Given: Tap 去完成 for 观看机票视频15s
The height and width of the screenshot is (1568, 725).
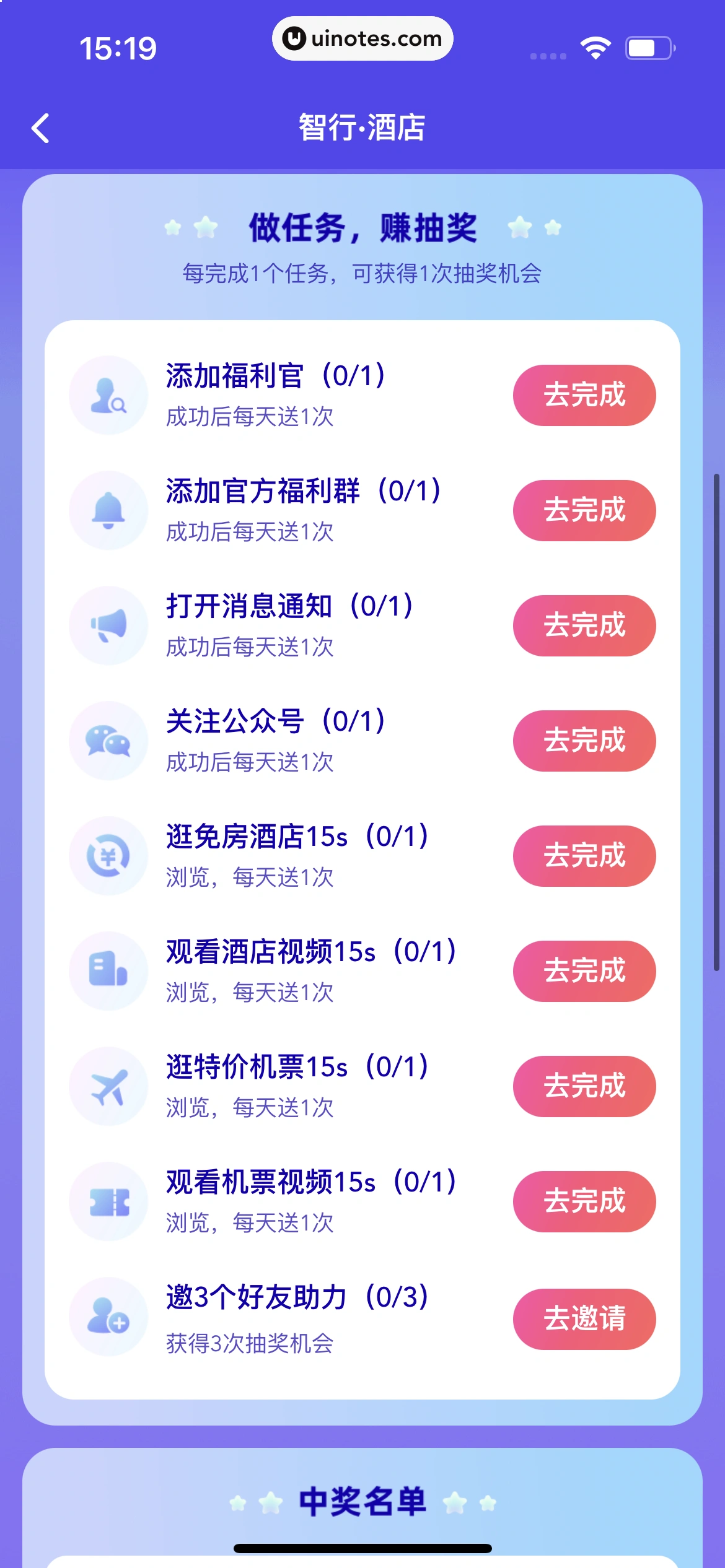Looking at the screenshot, I should point(584,1201).
